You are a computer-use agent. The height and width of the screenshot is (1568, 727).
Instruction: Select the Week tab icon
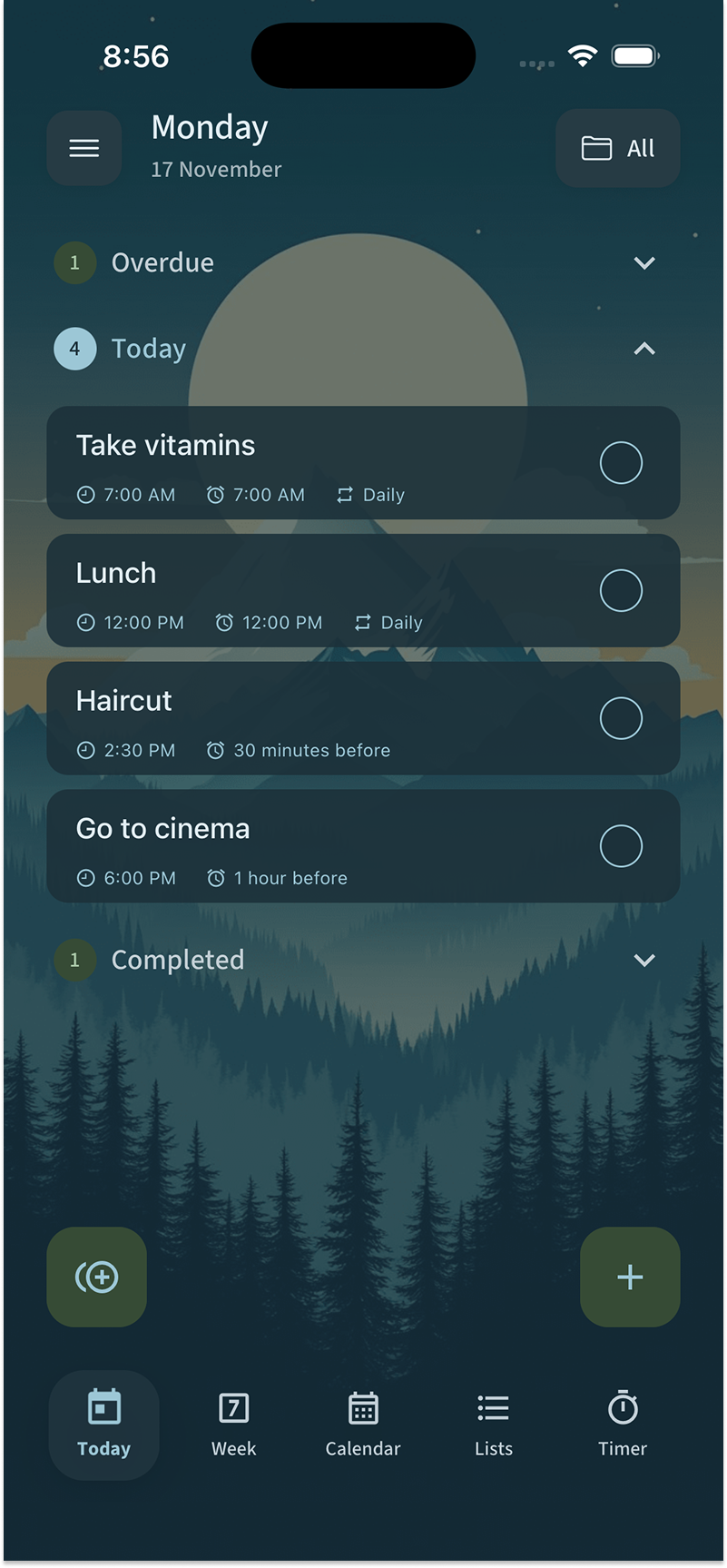233,1409
